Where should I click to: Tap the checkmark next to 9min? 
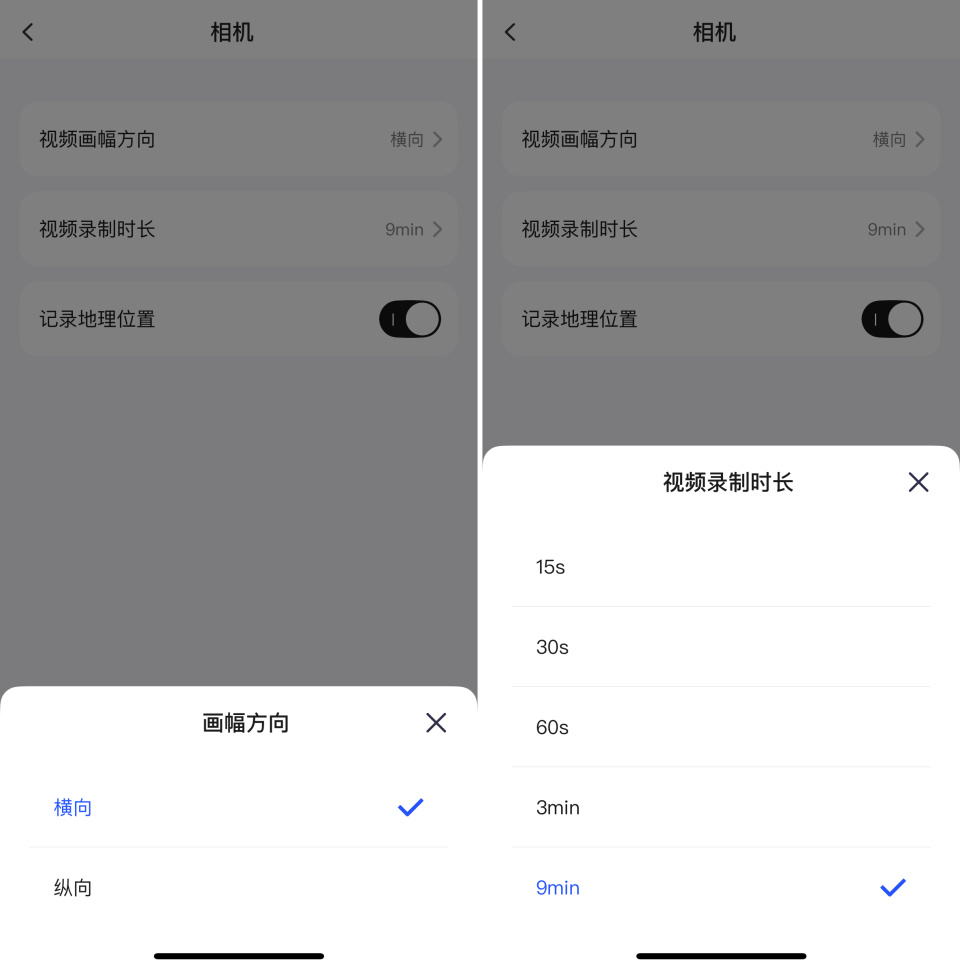[x=892, y=887]
